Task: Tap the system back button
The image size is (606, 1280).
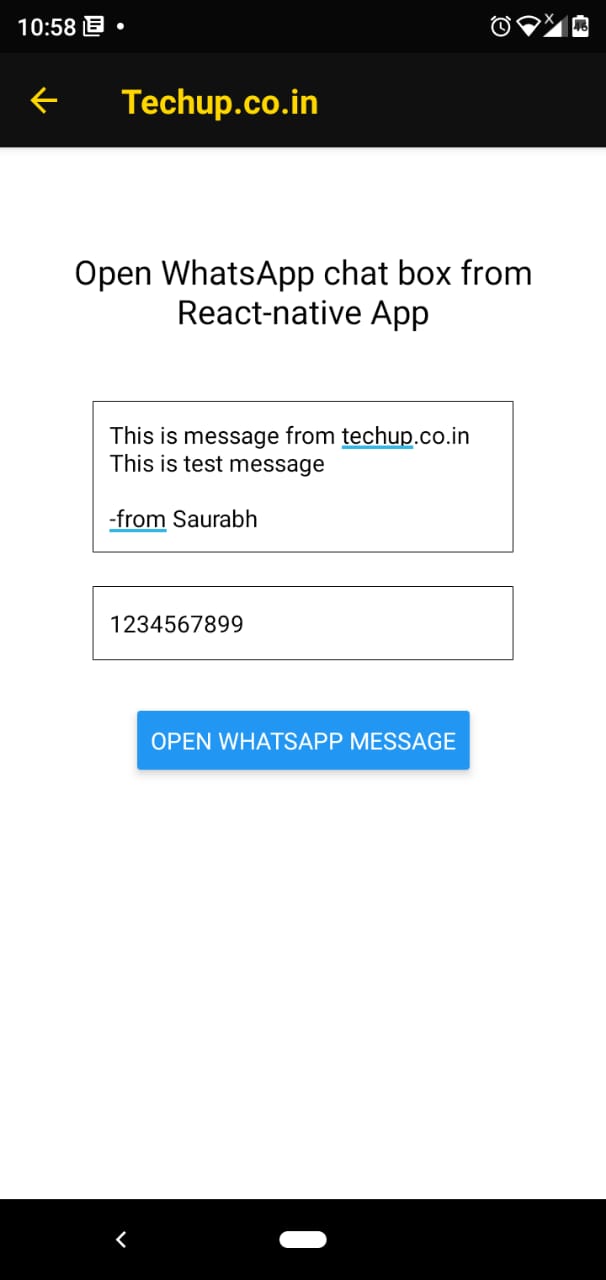Action: (x=121, y=1240)
